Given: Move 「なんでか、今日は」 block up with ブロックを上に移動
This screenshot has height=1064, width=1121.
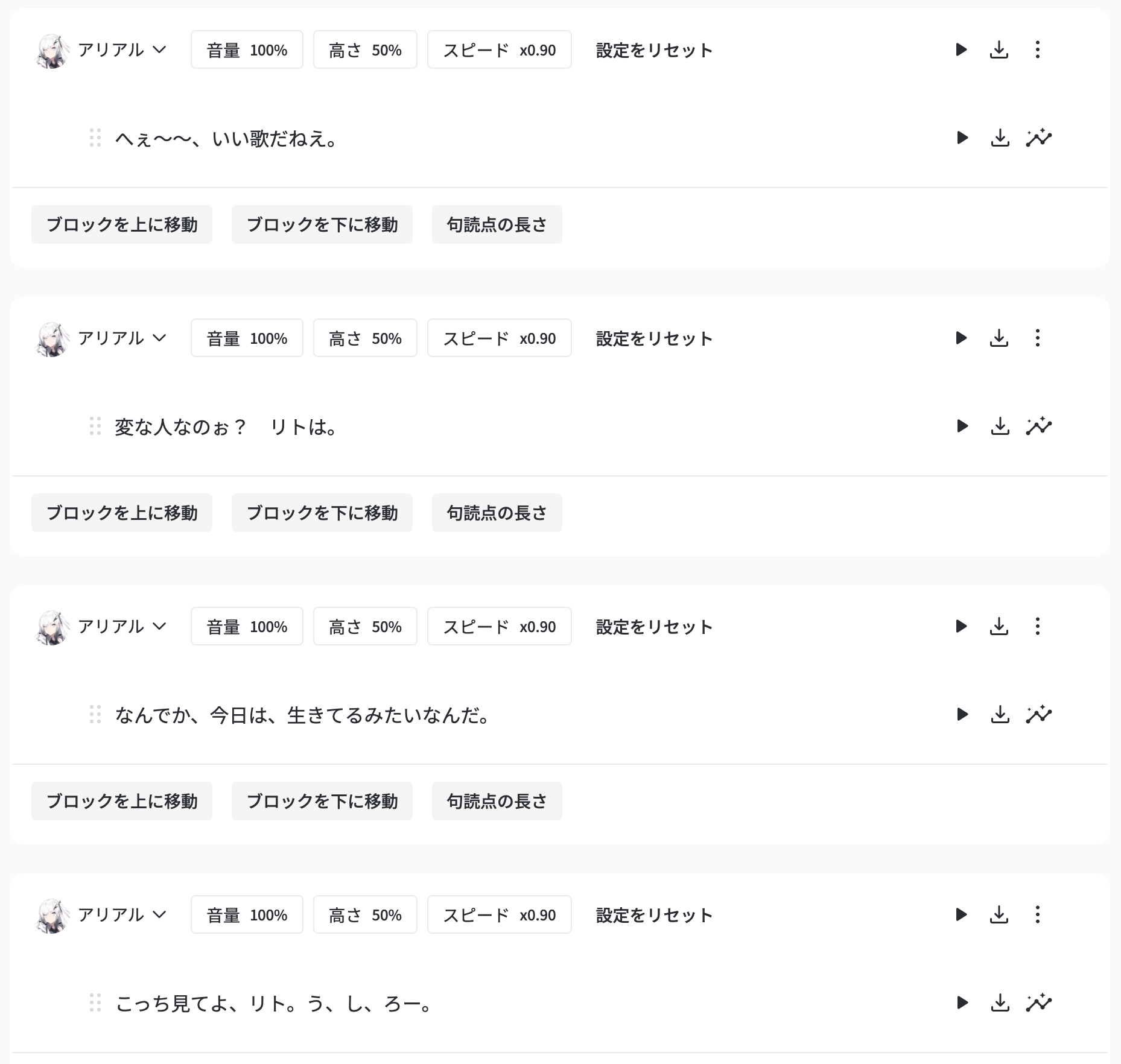Looking at the screenshot, I should coord(122,801).
